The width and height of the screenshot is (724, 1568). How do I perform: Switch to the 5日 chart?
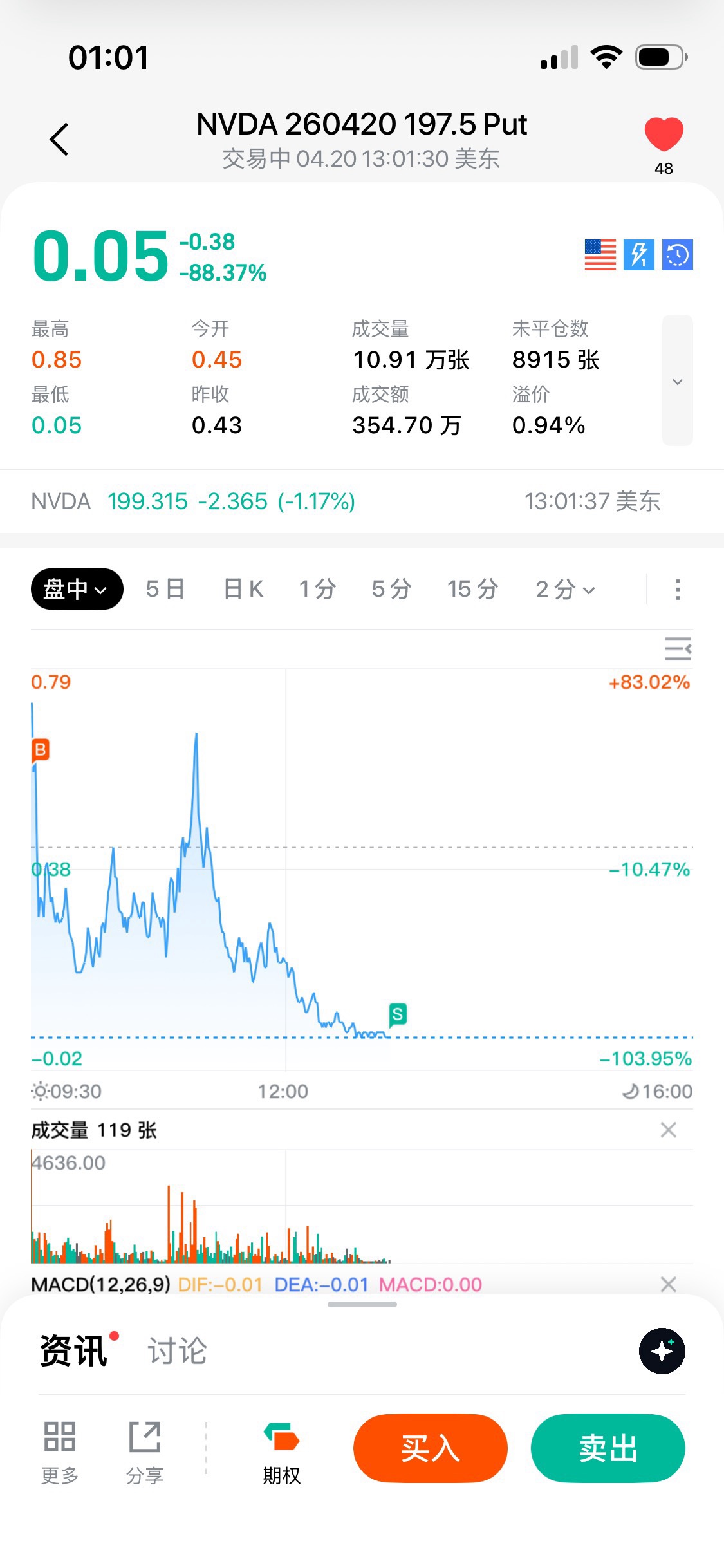pos(165,589)
